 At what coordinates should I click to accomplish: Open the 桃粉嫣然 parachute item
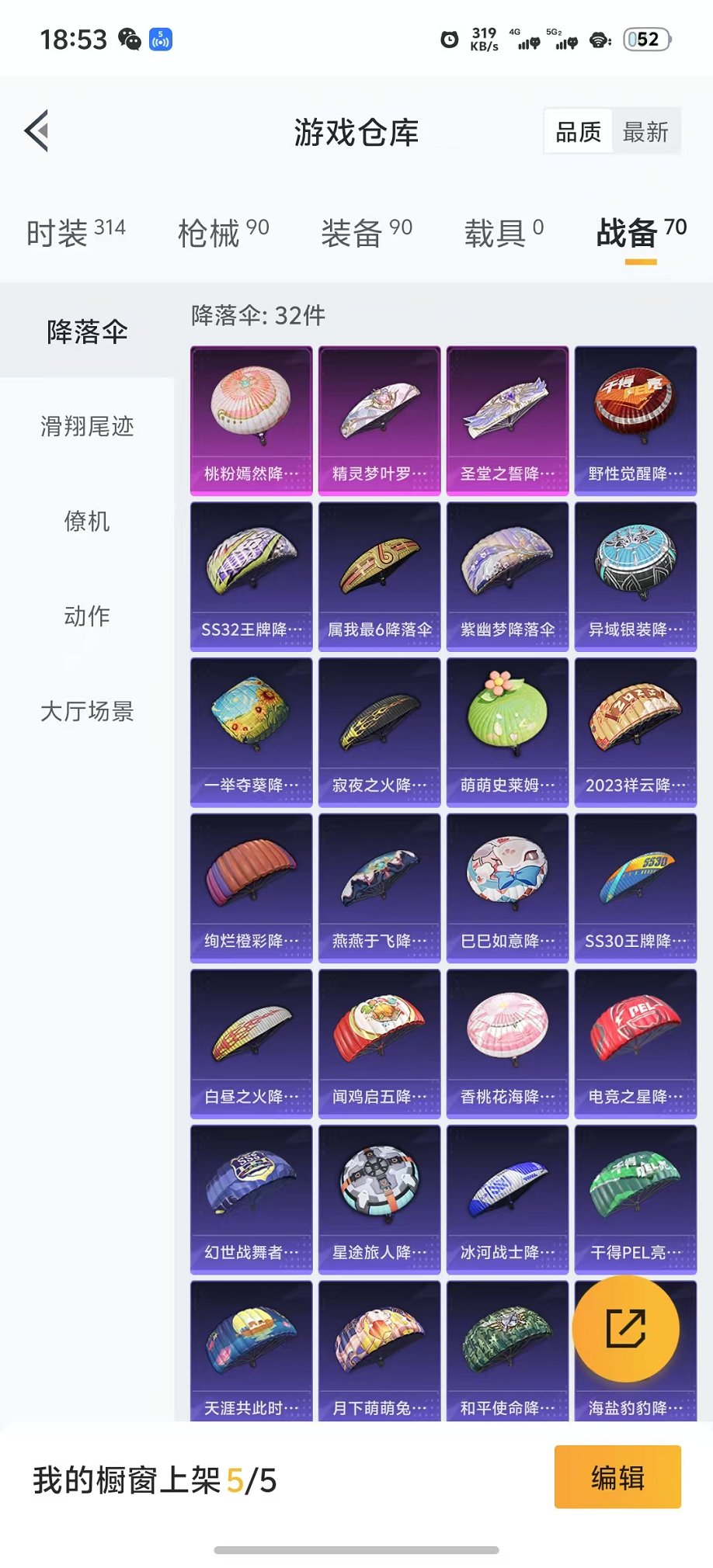pos(252,421)
